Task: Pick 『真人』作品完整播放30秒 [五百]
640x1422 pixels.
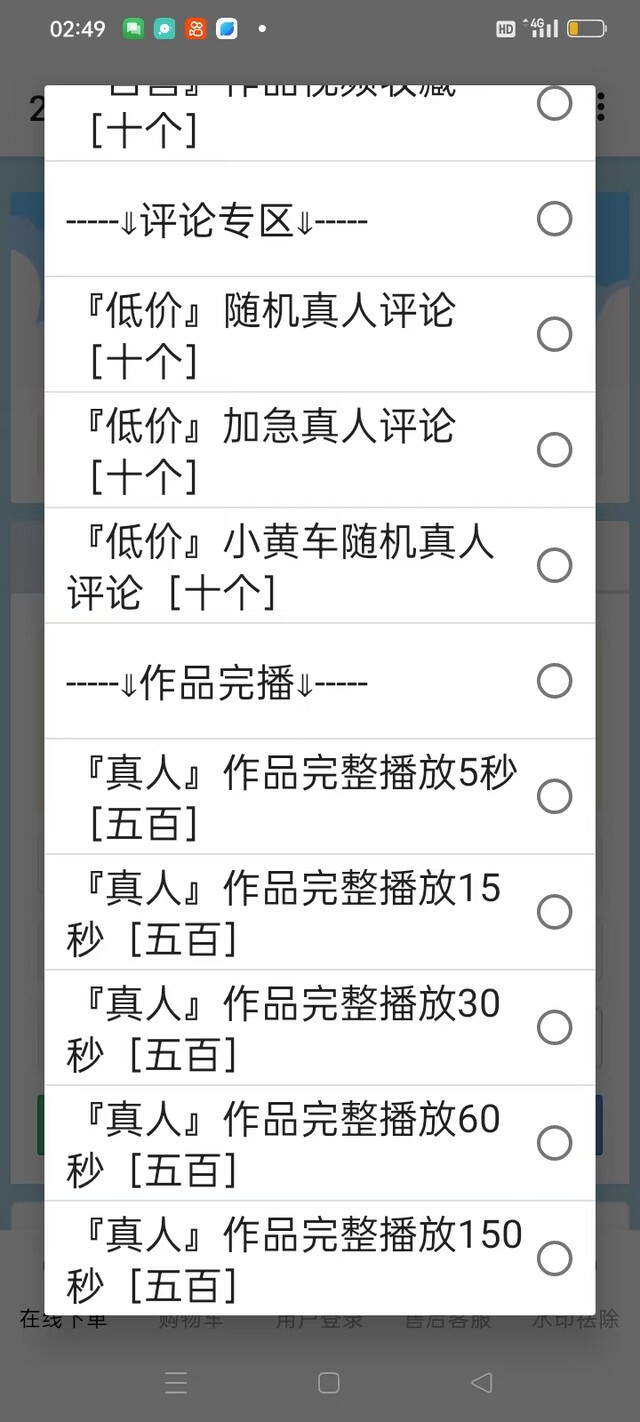Action: coord(320,1027)
